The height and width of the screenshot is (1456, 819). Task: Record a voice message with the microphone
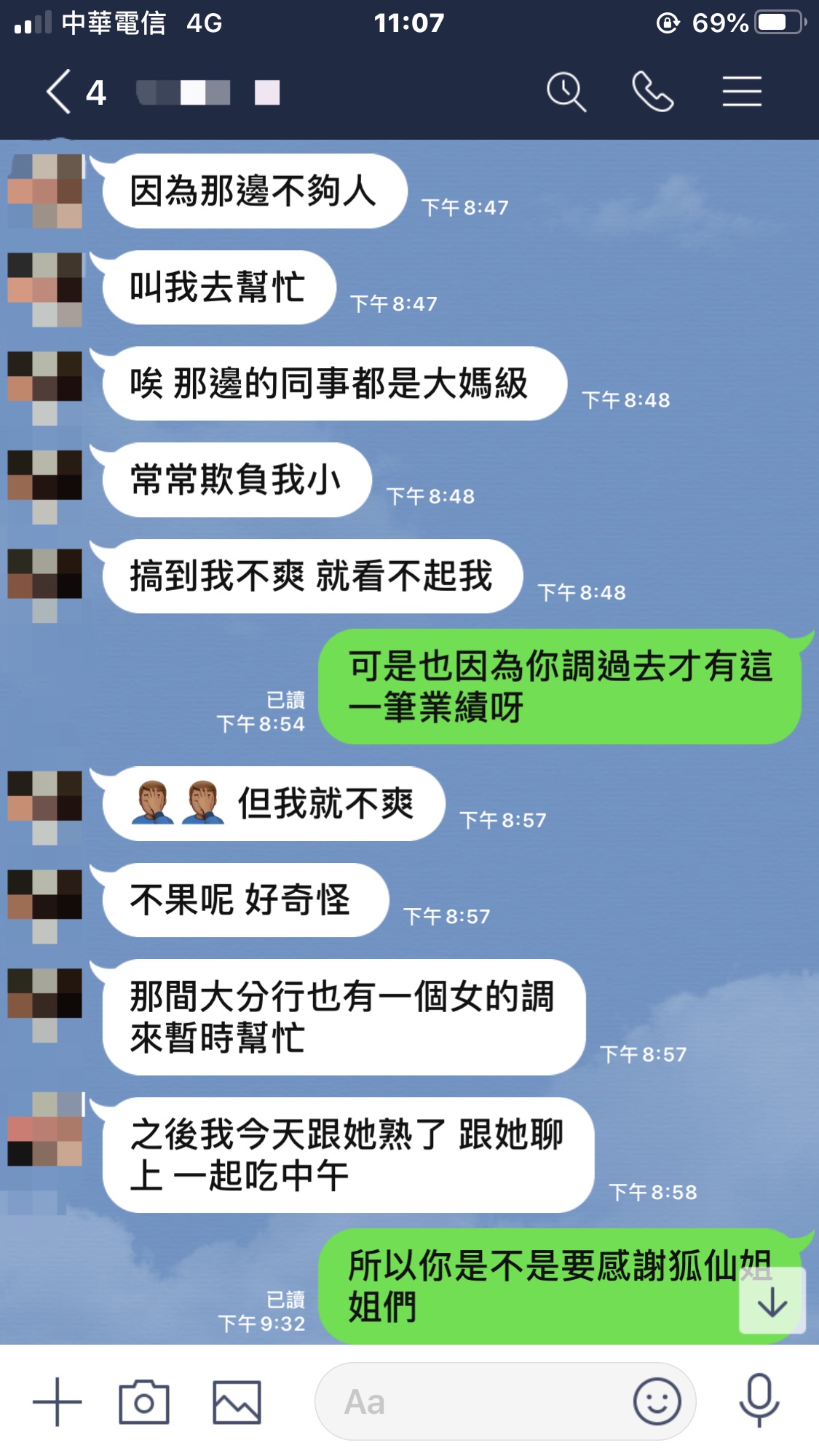(x=759, y=1400)
